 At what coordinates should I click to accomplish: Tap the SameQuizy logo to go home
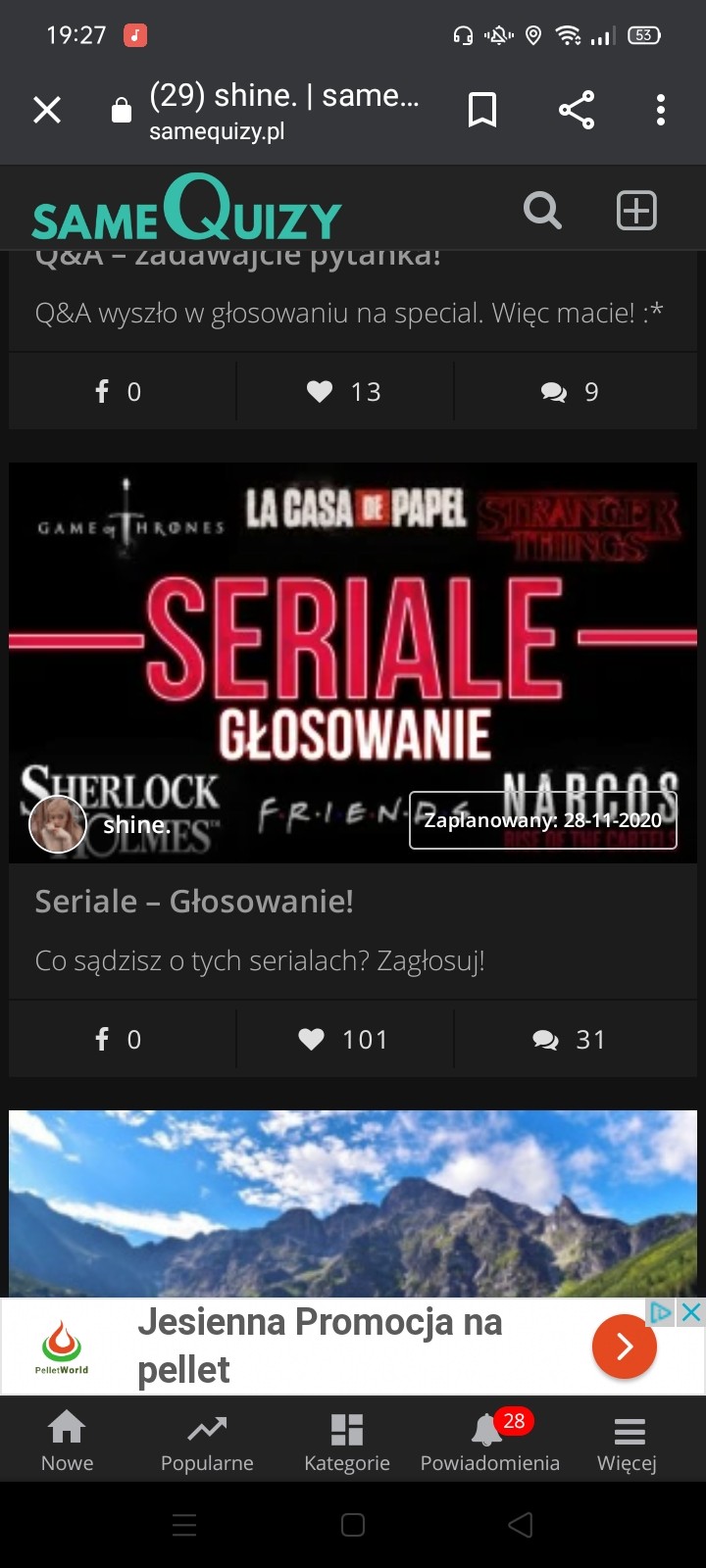[x=186, y=209]
